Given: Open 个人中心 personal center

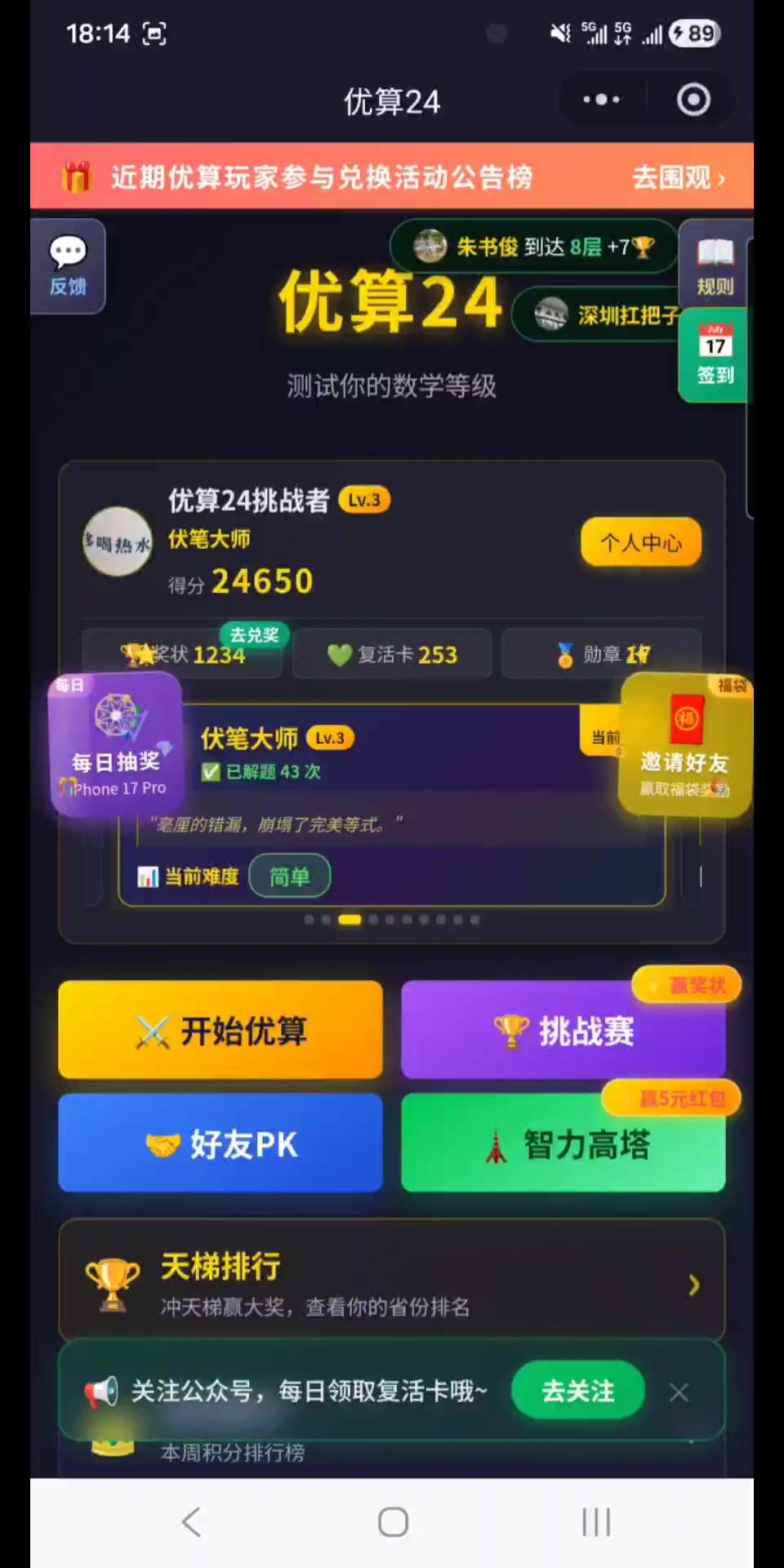Looking at the screenshot, I should [x=641, y=542].
